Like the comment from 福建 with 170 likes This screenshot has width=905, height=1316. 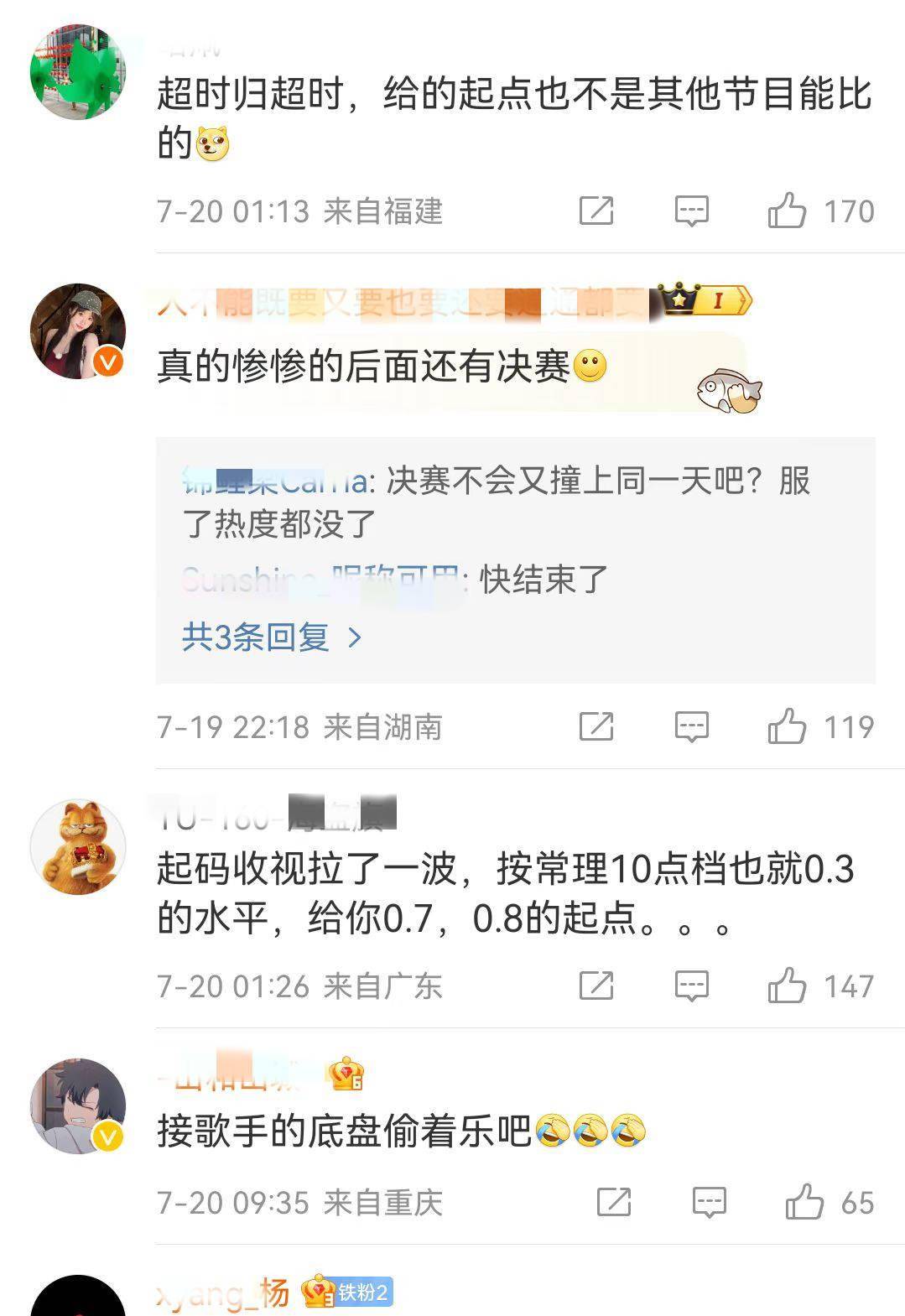click(x=787, y=211)
